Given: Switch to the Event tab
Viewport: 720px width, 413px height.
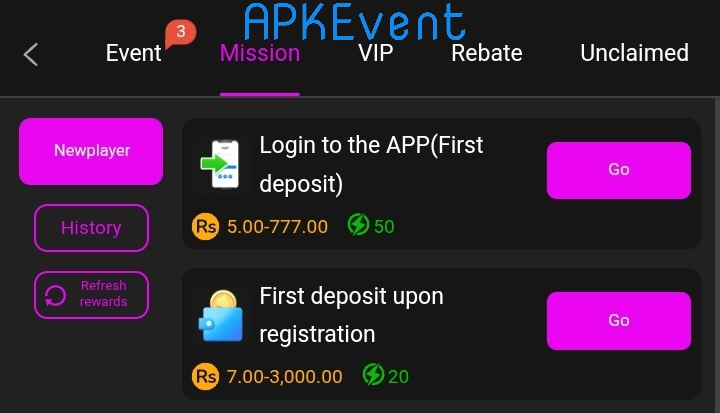Looking at the screenshot, I should click(134, 53).
